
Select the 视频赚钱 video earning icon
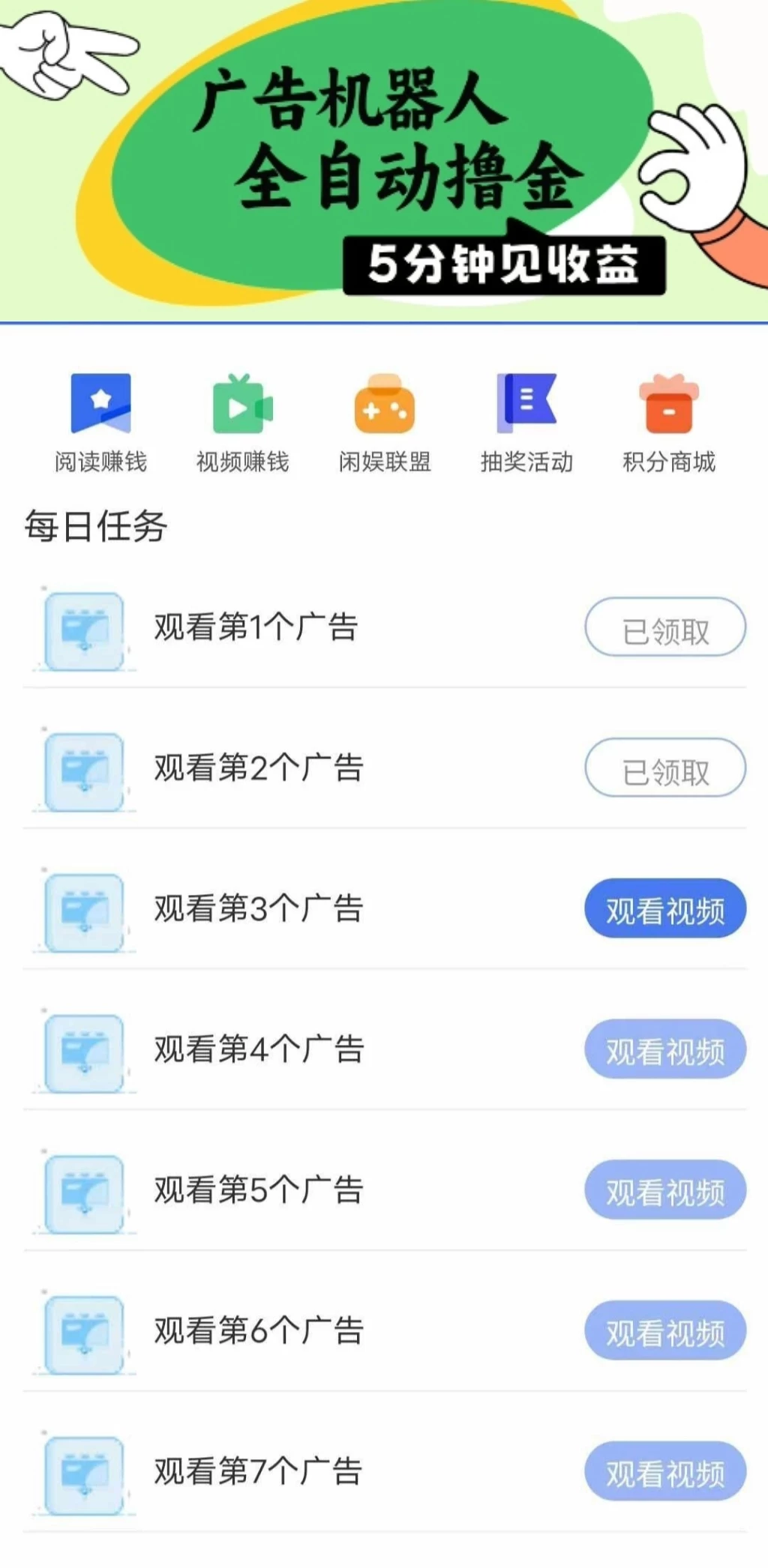coord(241,403)
